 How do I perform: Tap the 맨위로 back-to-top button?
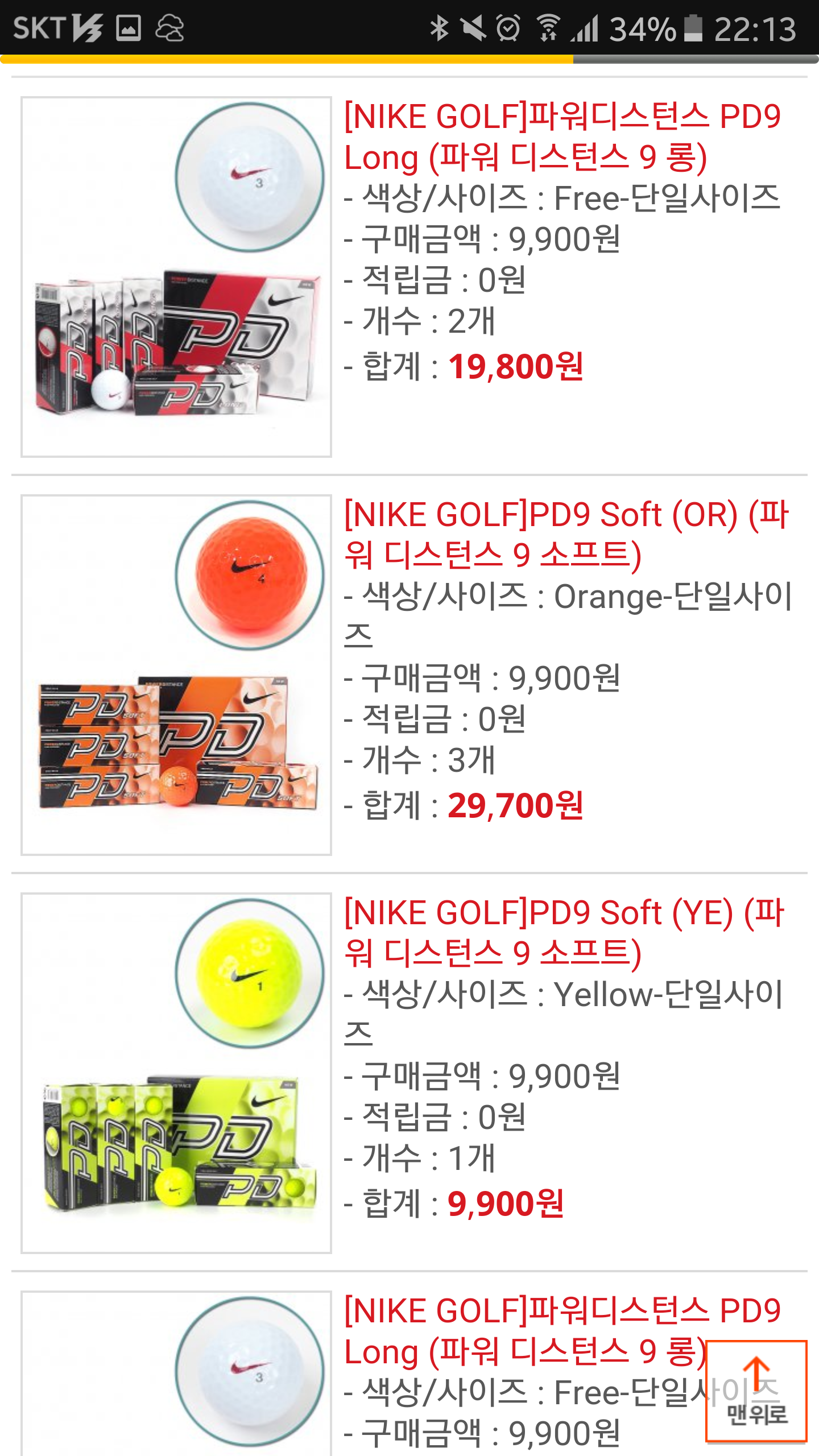(755, 1391)
